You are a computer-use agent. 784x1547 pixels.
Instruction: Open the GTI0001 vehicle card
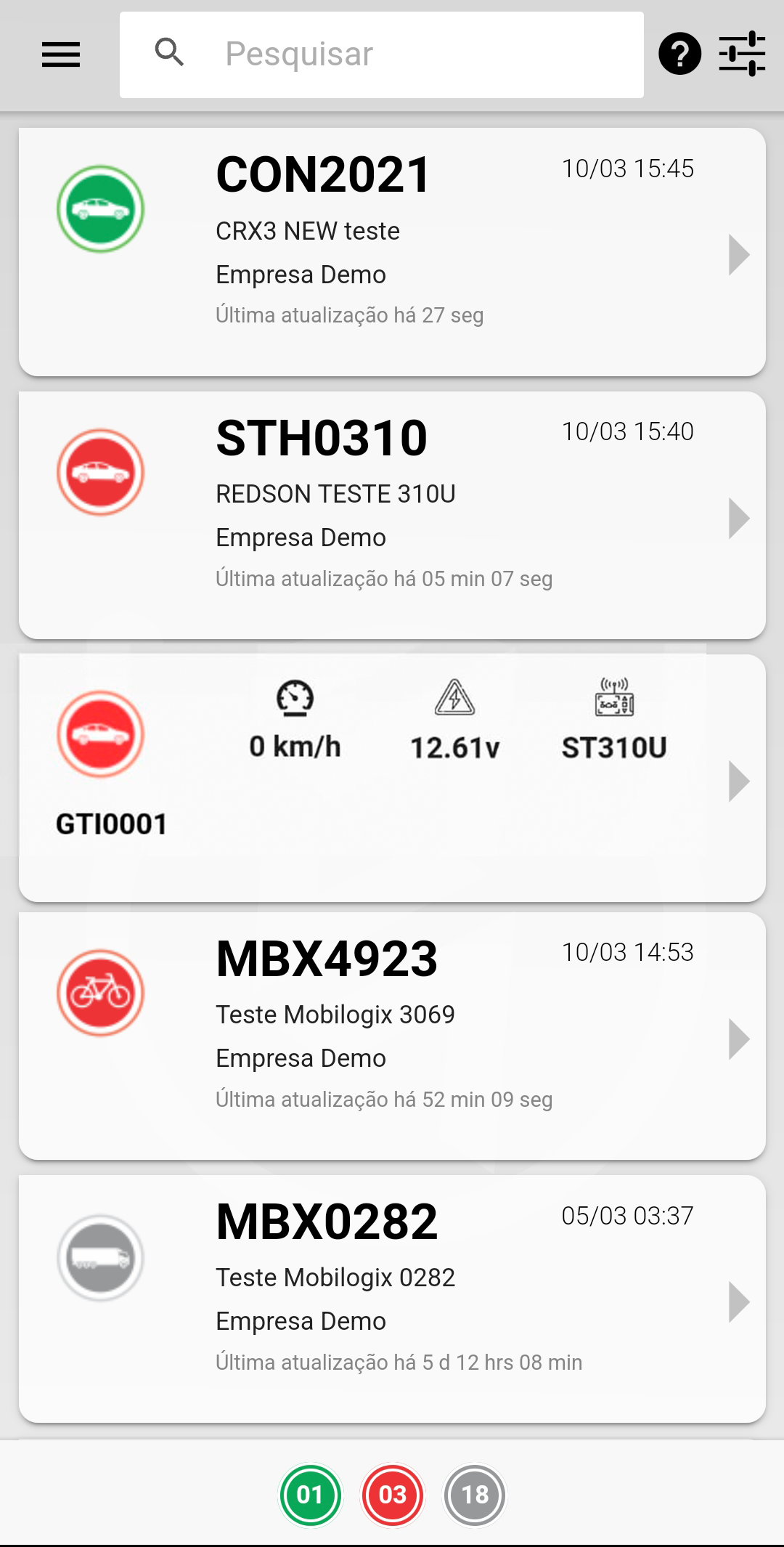392,779
